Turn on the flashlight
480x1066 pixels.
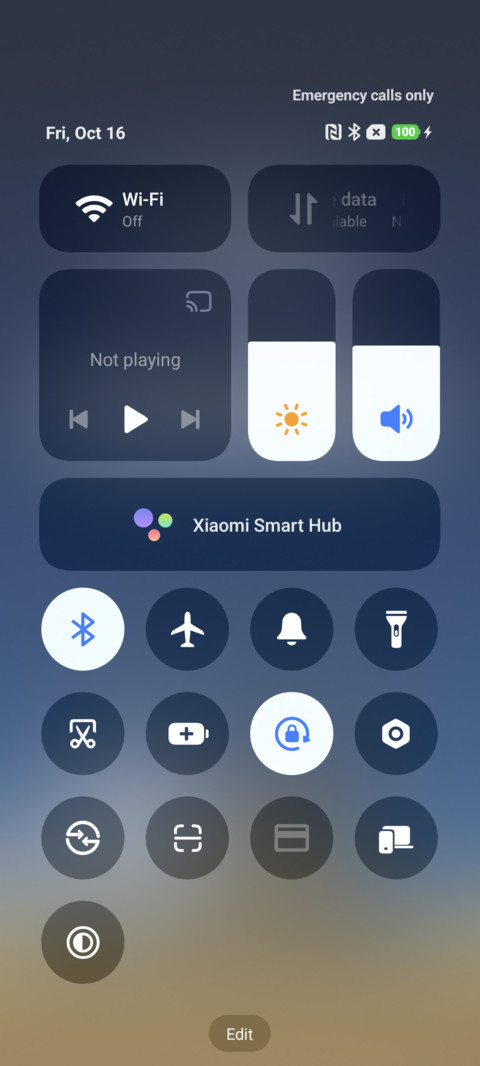396,629
